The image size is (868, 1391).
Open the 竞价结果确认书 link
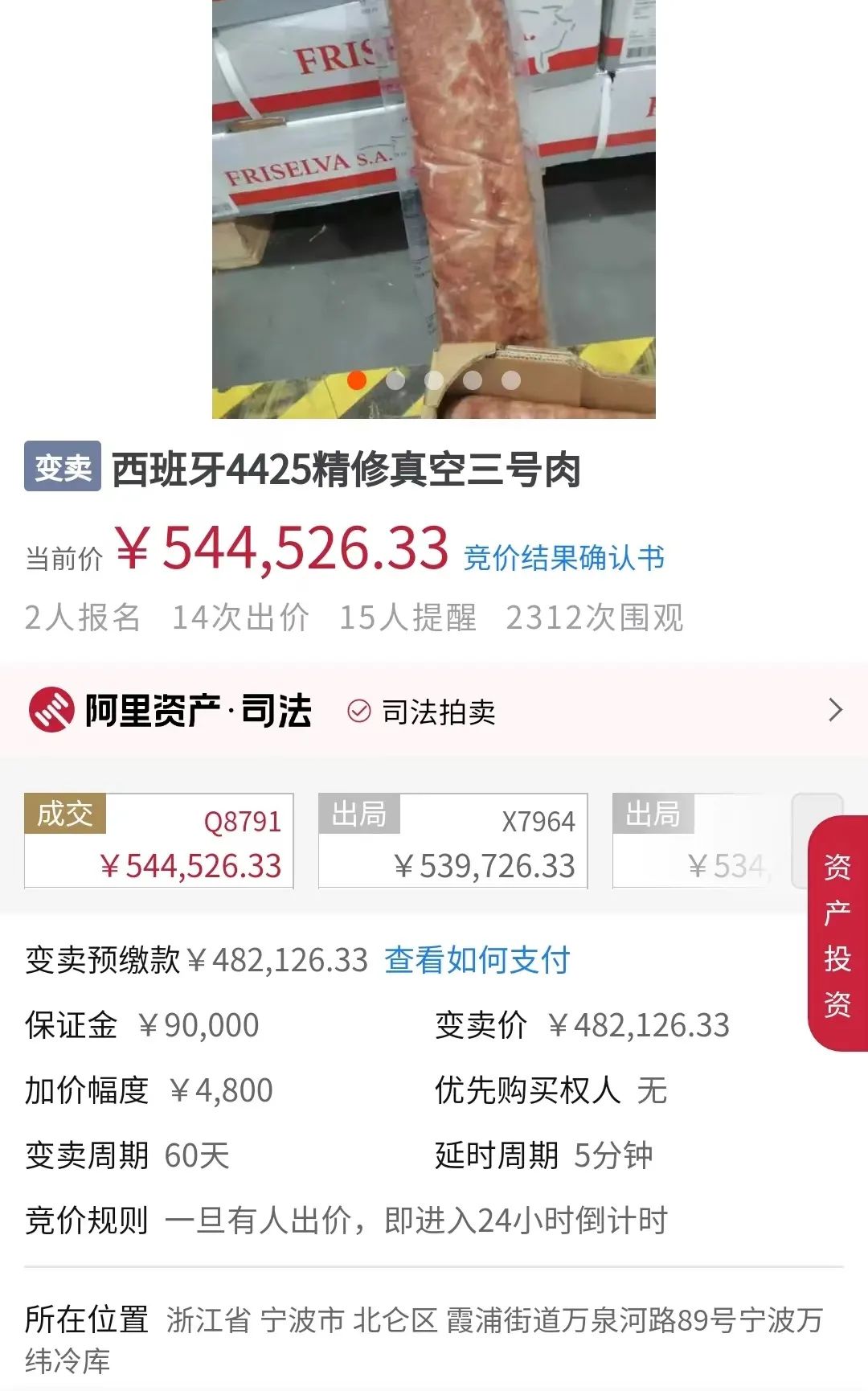tap(563, 557)
